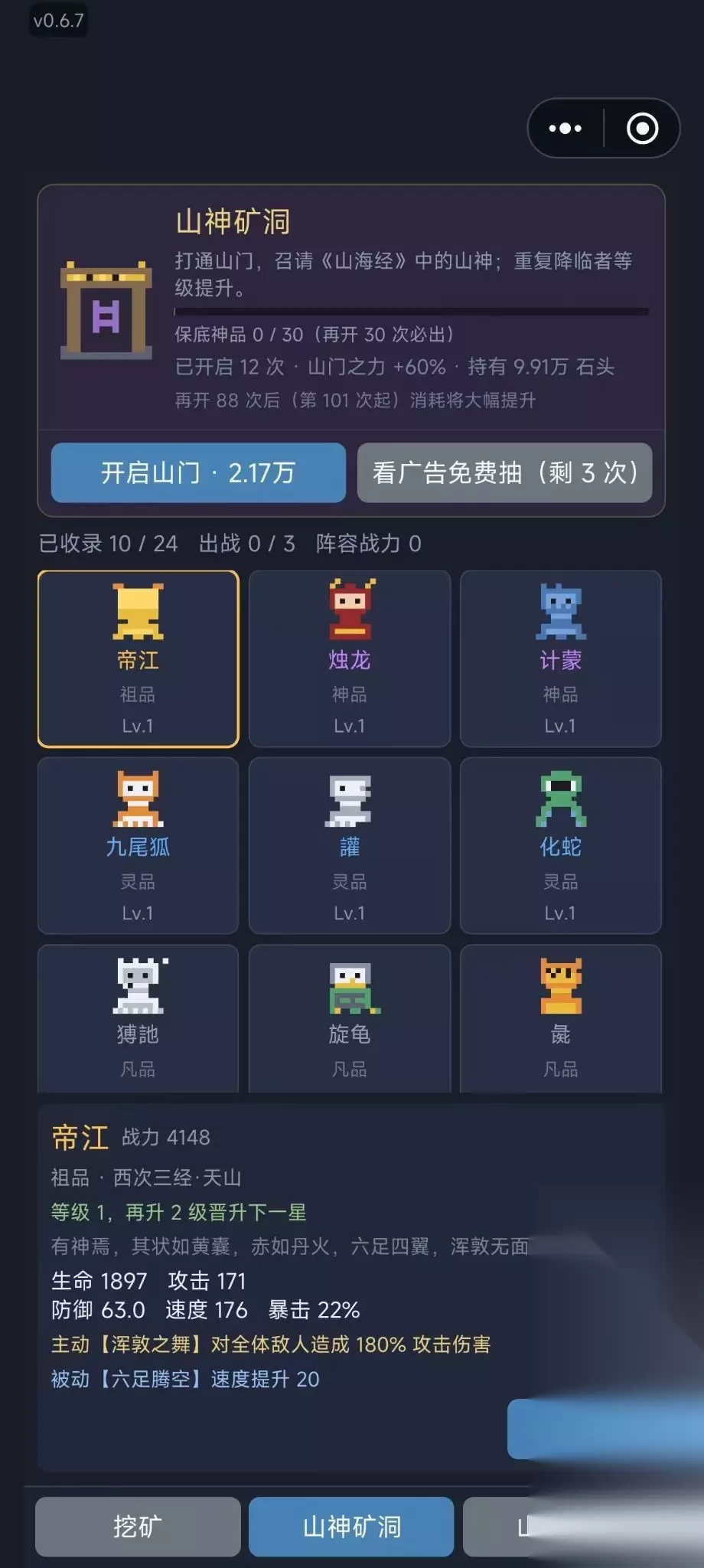
Task: Tap 开启山门 · 2.17万 button
Action: (198, 472)
